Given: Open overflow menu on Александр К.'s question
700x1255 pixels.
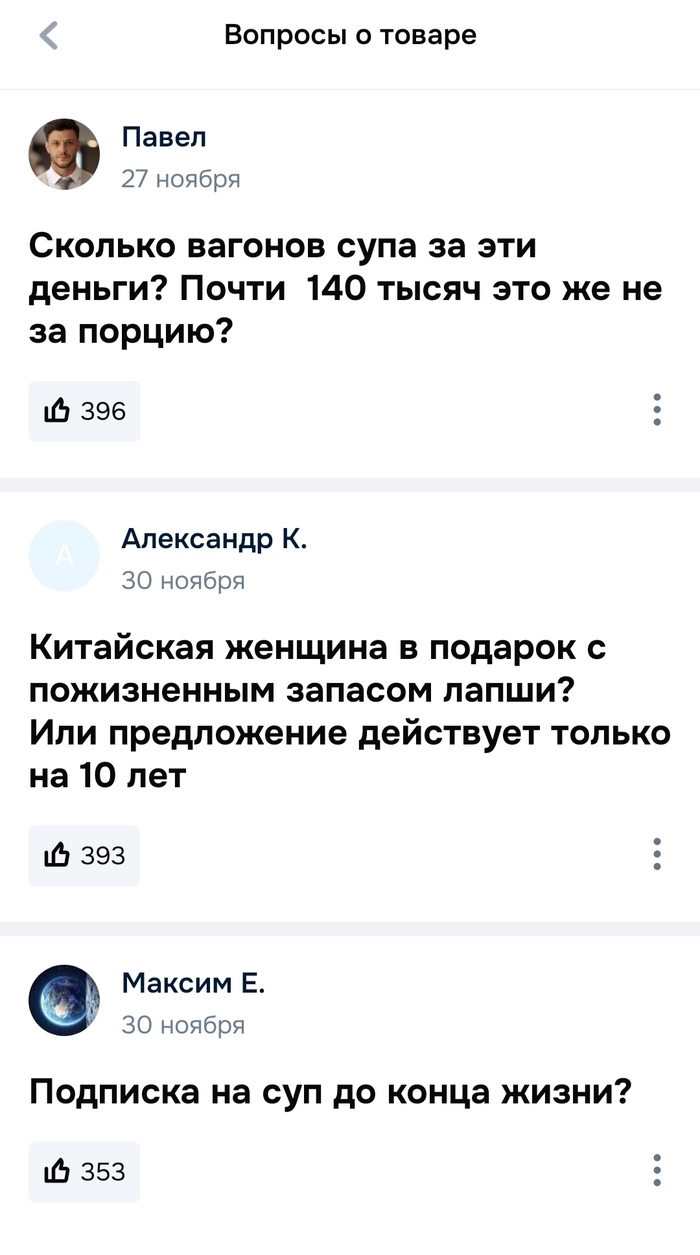Looking at the screenshot, I should [656, 855].
